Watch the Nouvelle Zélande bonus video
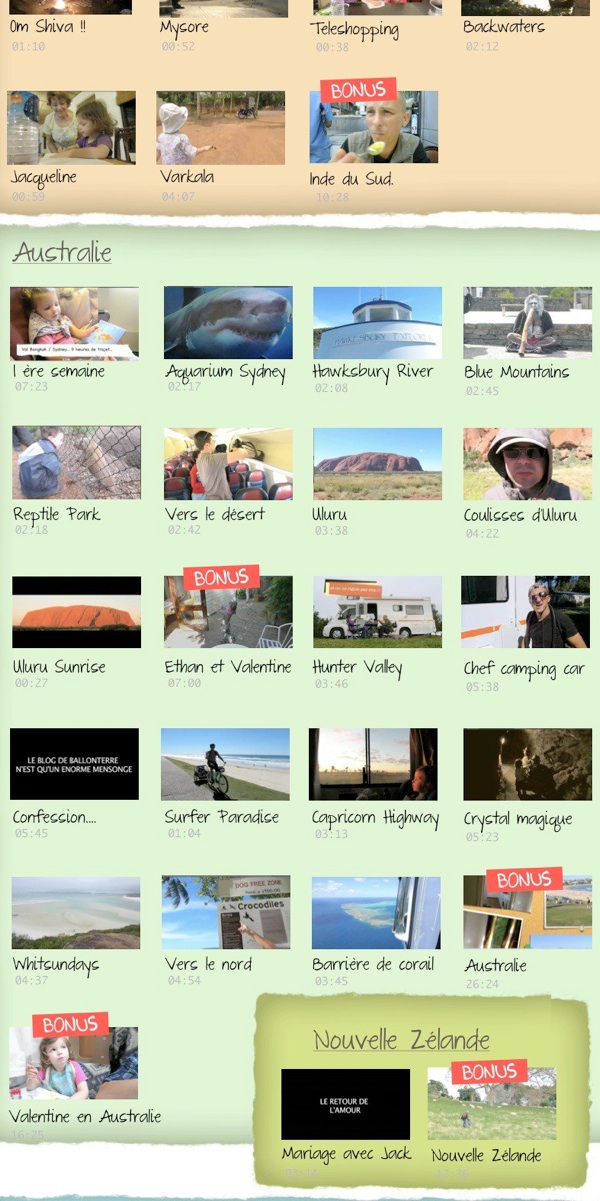600x1201 pixels. [x=491, y=1104]
